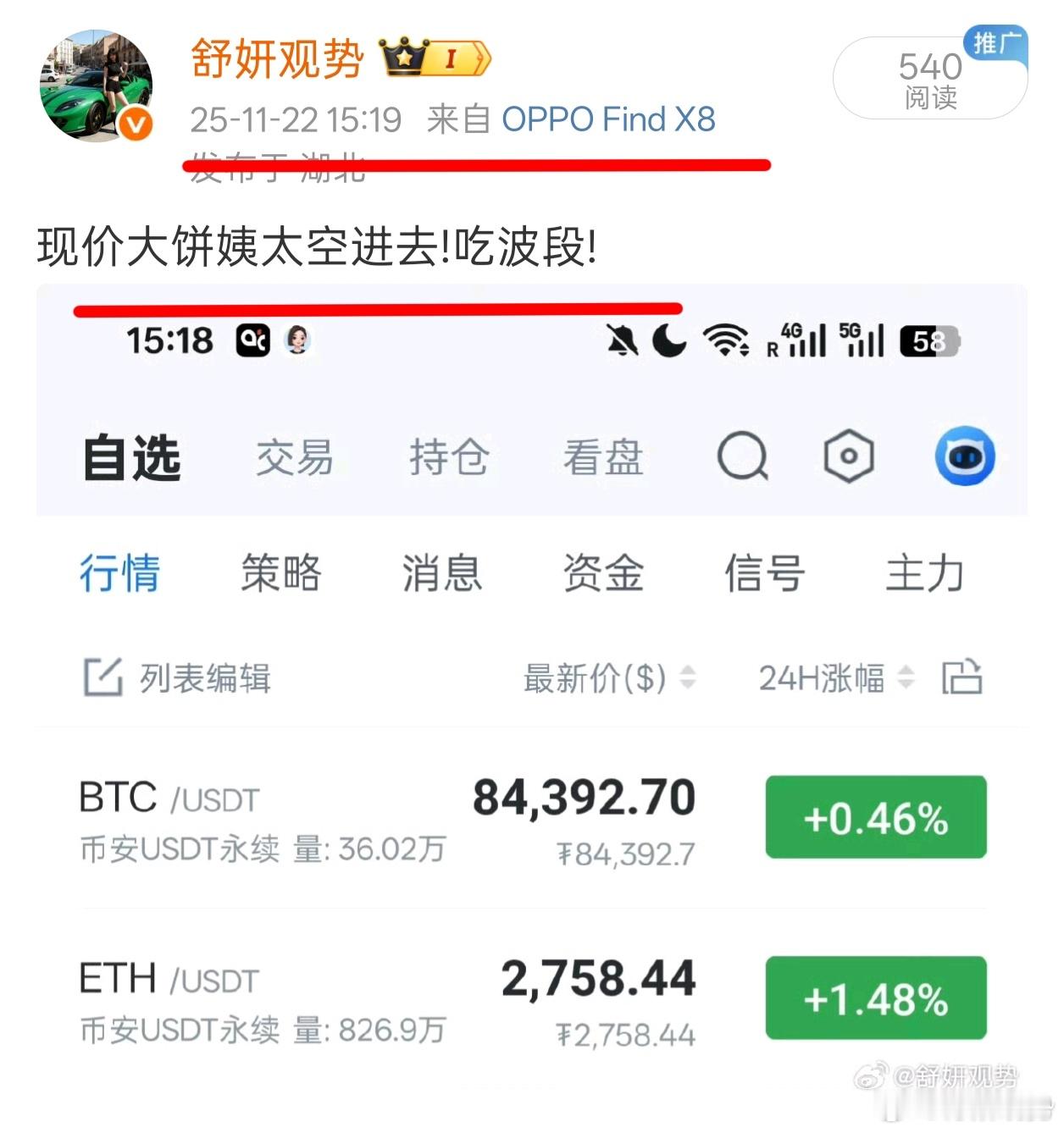Click the profile photo of 舒妍观势

[96, 82]
